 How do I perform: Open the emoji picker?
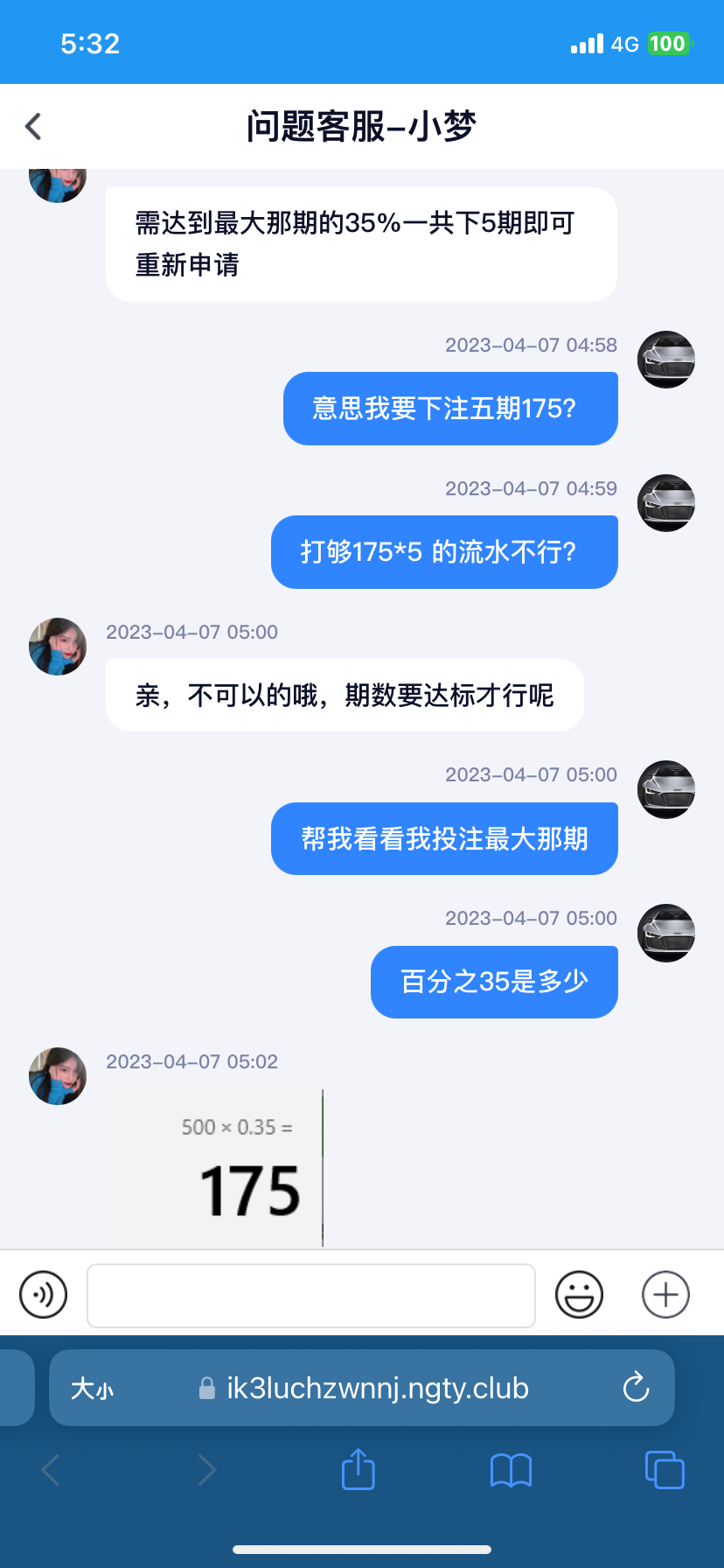pos(579,1294)
